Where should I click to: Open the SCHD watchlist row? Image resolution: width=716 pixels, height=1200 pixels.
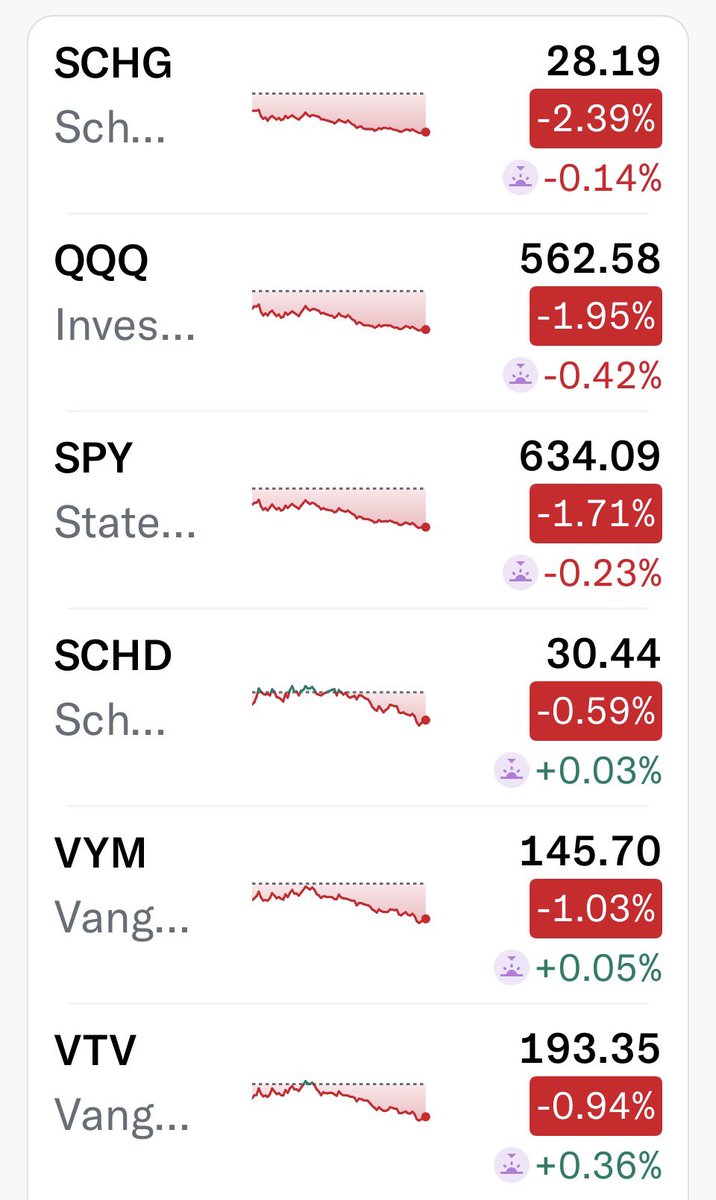pos(358,707)
